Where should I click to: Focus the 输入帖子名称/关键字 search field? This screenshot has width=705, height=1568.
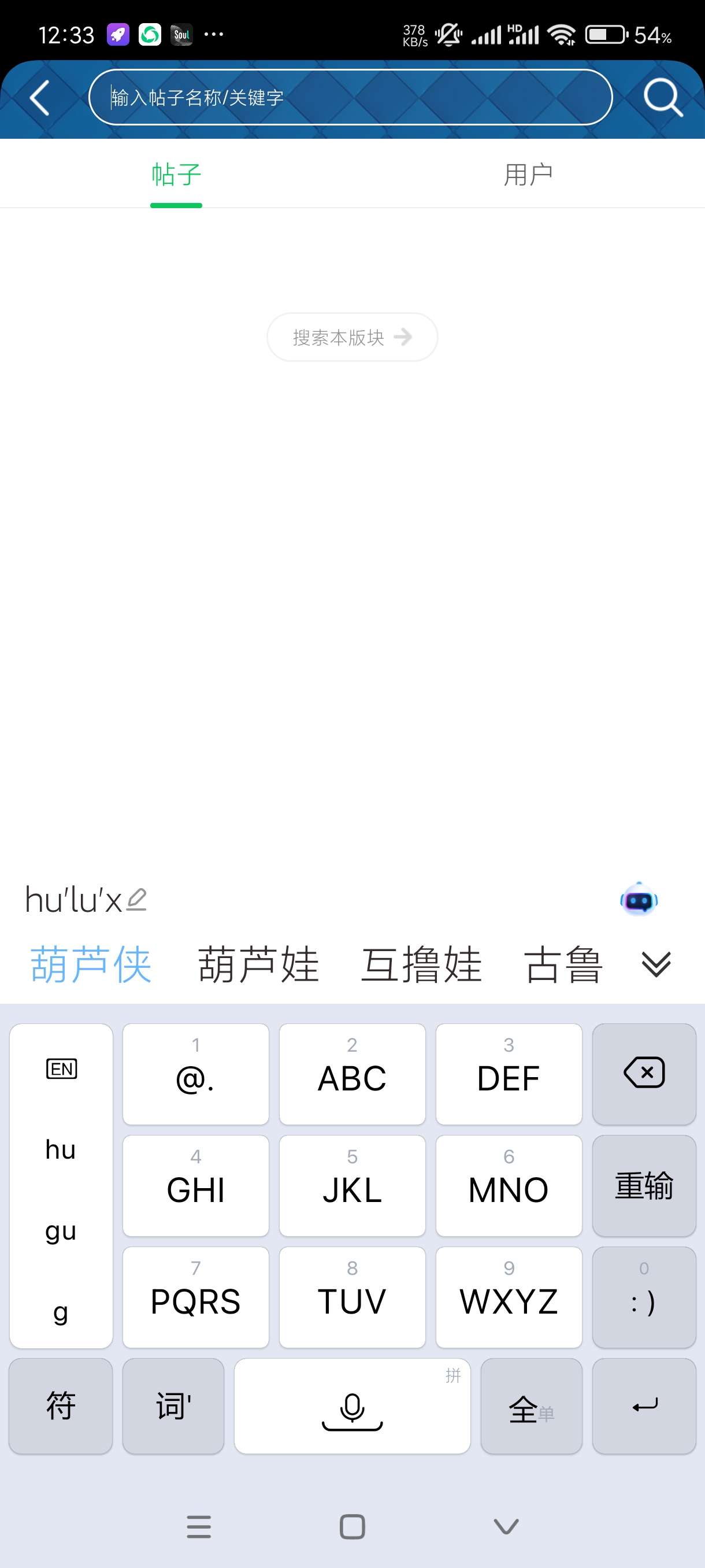[350, 97]
